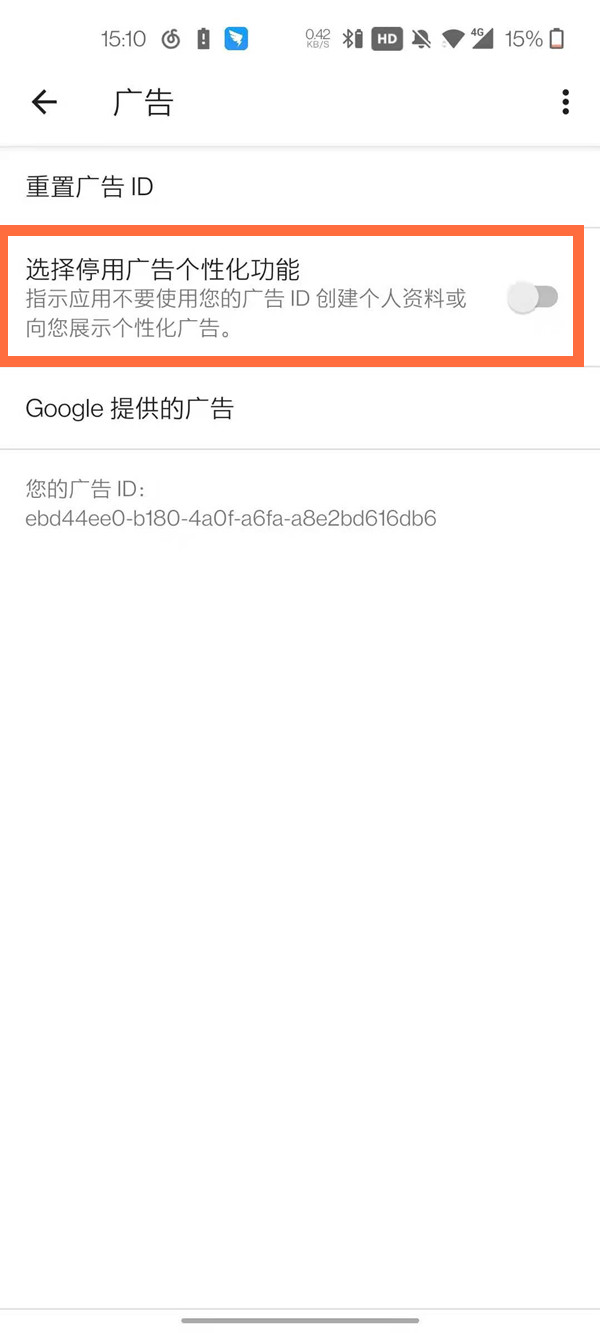Go back from the 广告 page
Screen dimensions: 600x1333
[x=44, y=102]
